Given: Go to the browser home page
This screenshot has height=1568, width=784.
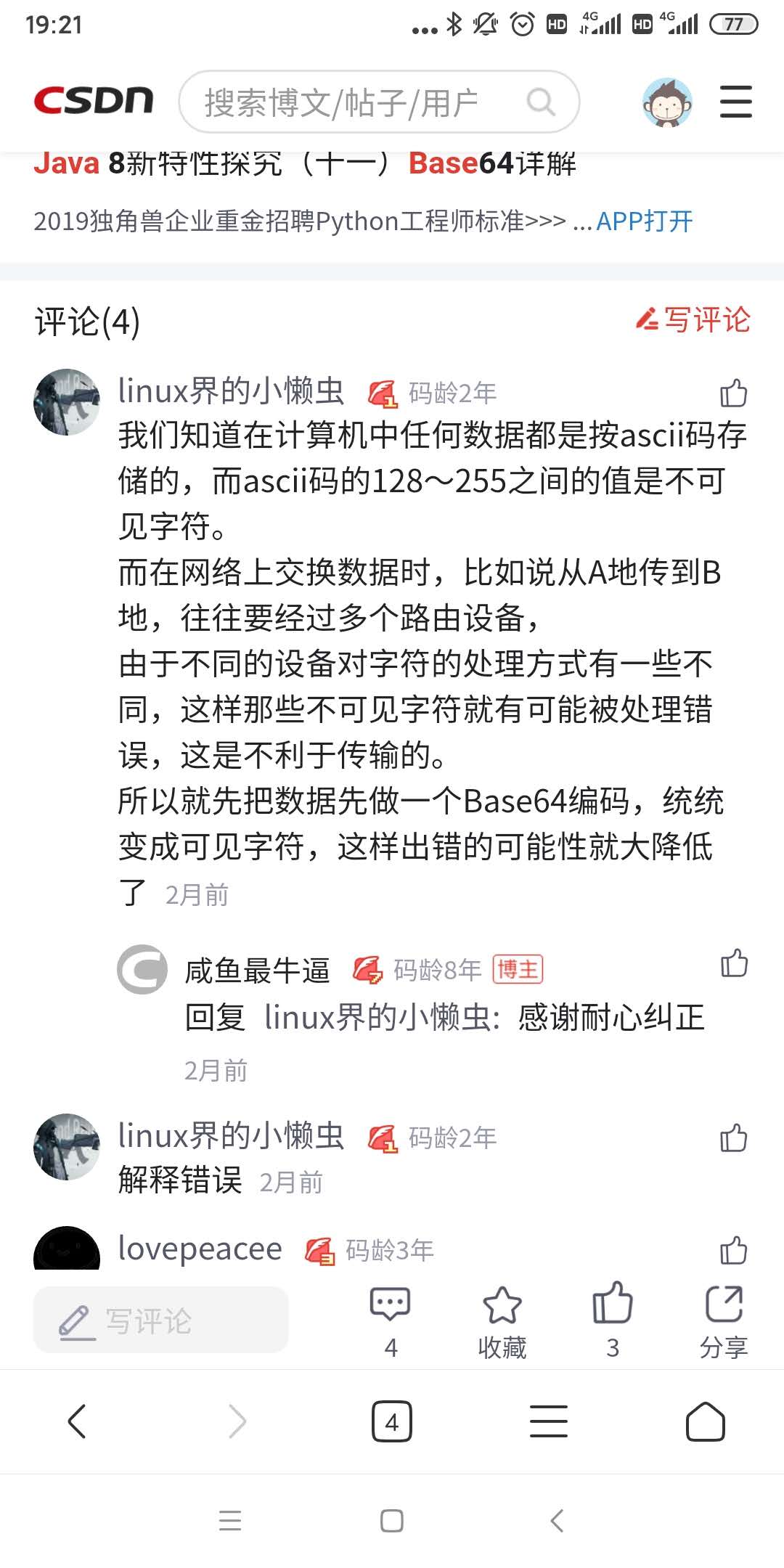Looking at the screenshot, I should (x=705, y=1421).
